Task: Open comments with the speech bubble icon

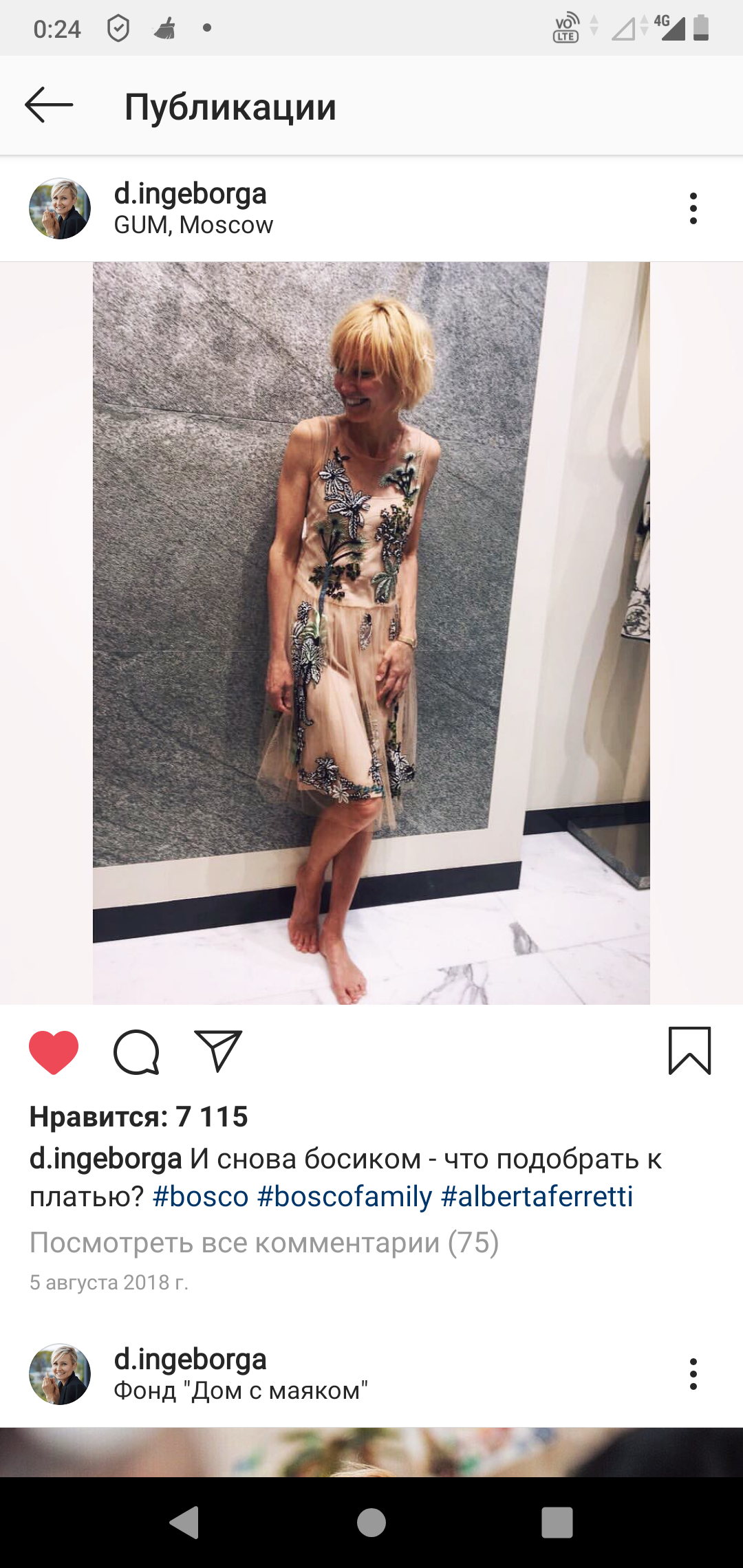Action: 136,1052
